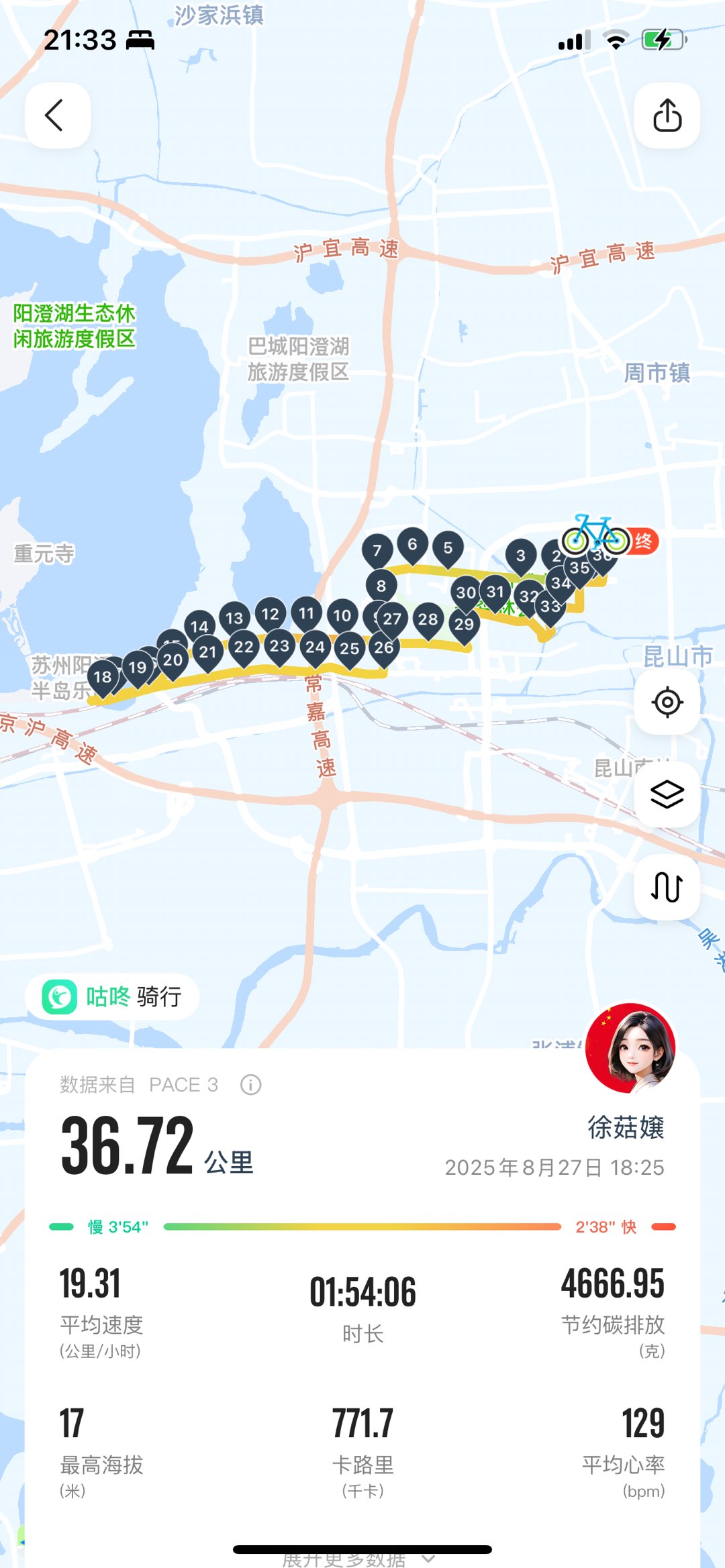Open the PACE 3 data source info

251,1085
